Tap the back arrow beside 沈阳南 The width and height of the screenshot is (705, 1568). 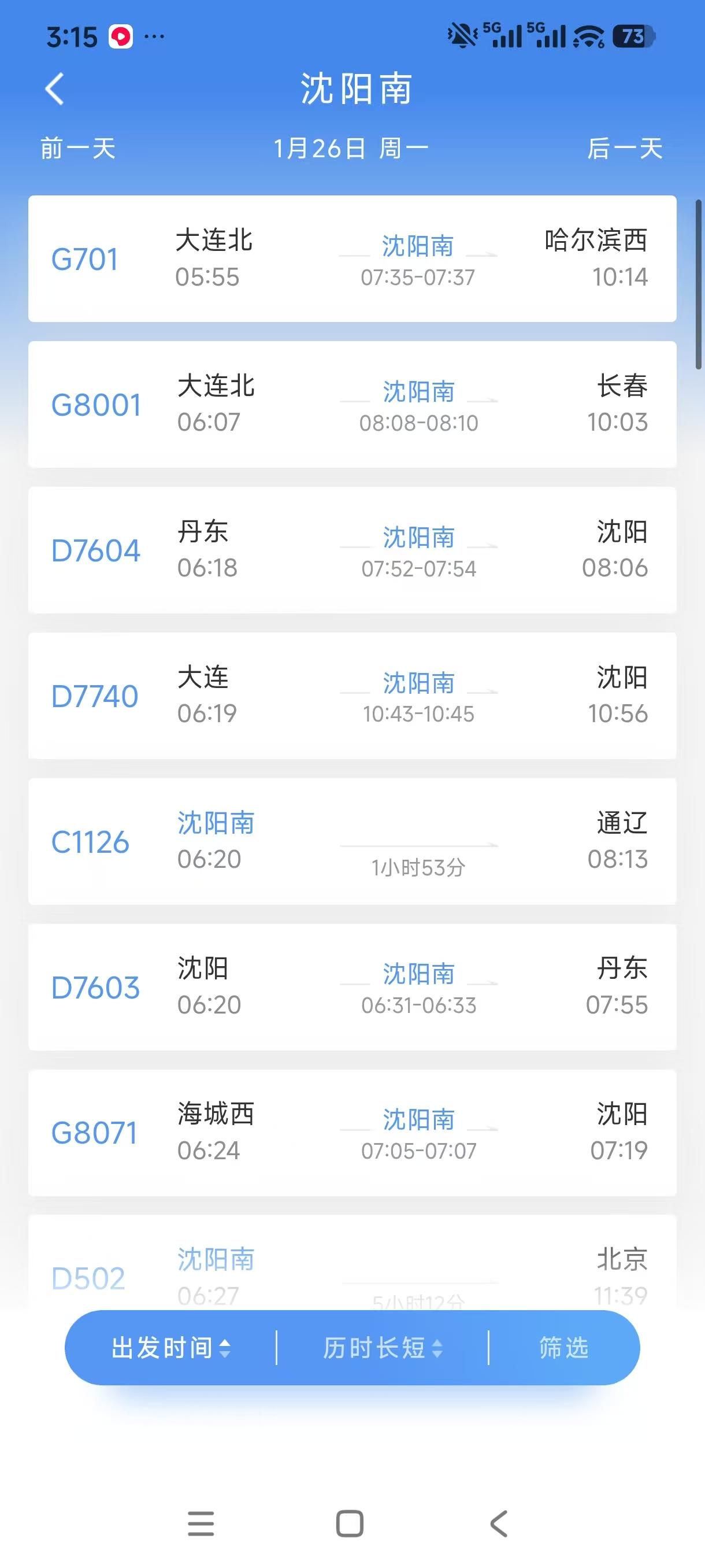(x=54, y=88)
